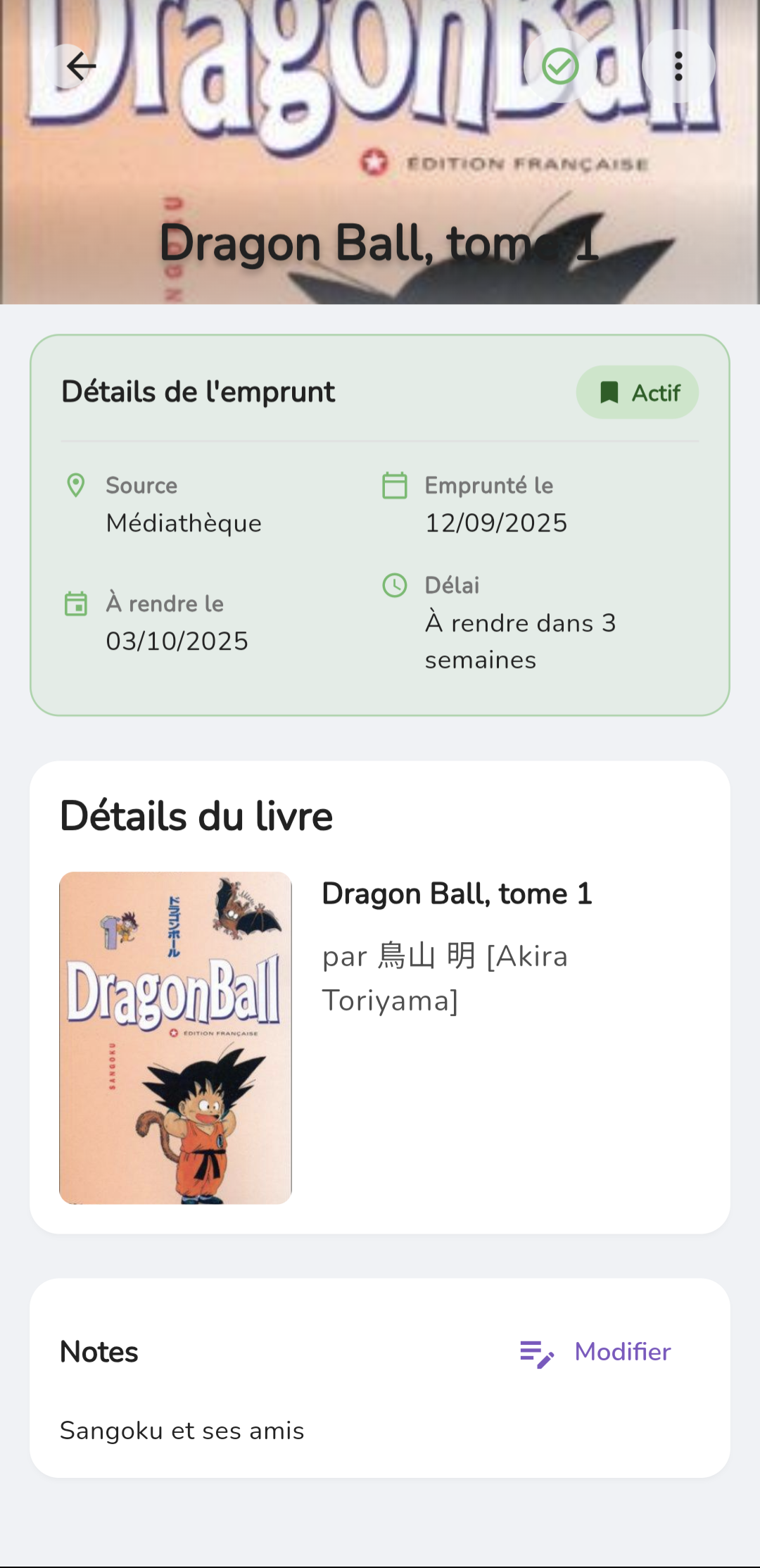The height and width of the screenshot is (1568, 760).
Task: Tap the calendar icon next to À rendre le
Action: coord(76,603)
